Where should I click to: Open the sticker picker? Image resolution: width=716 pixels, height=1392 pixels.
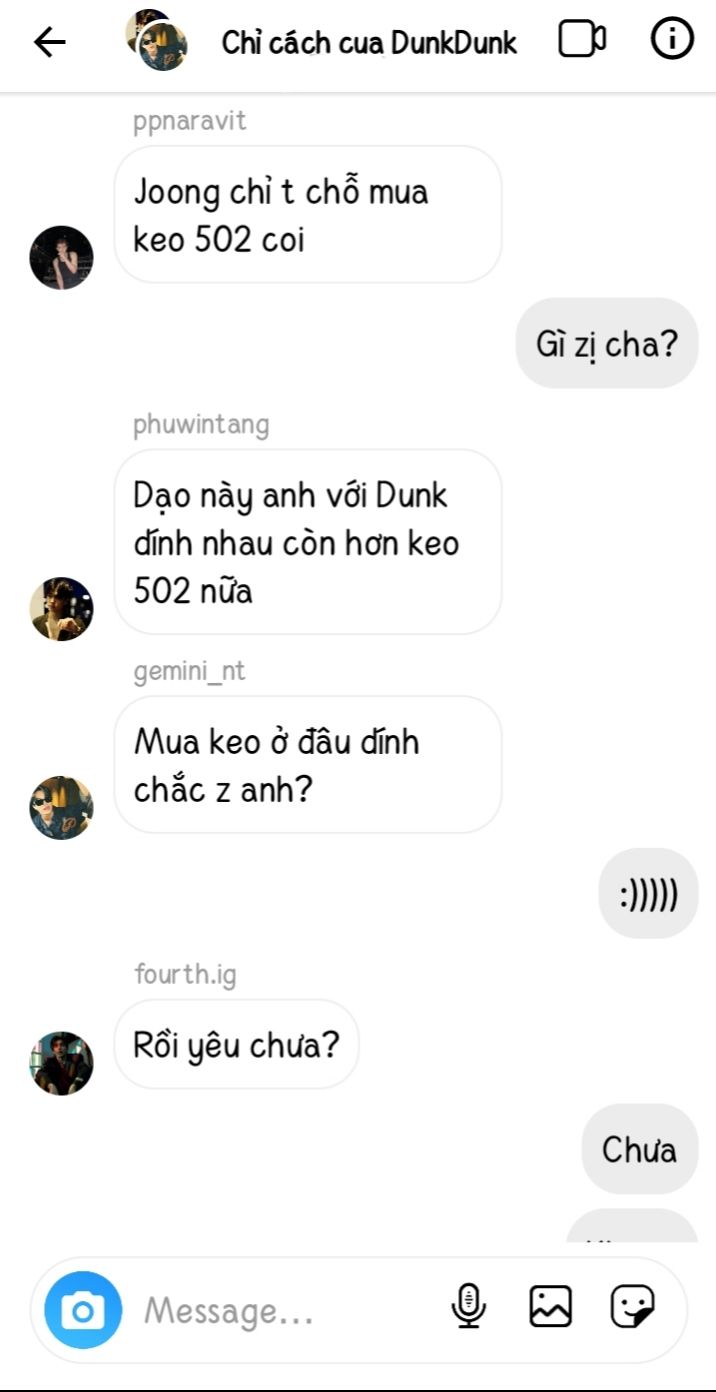click(x=632, y=1306)
